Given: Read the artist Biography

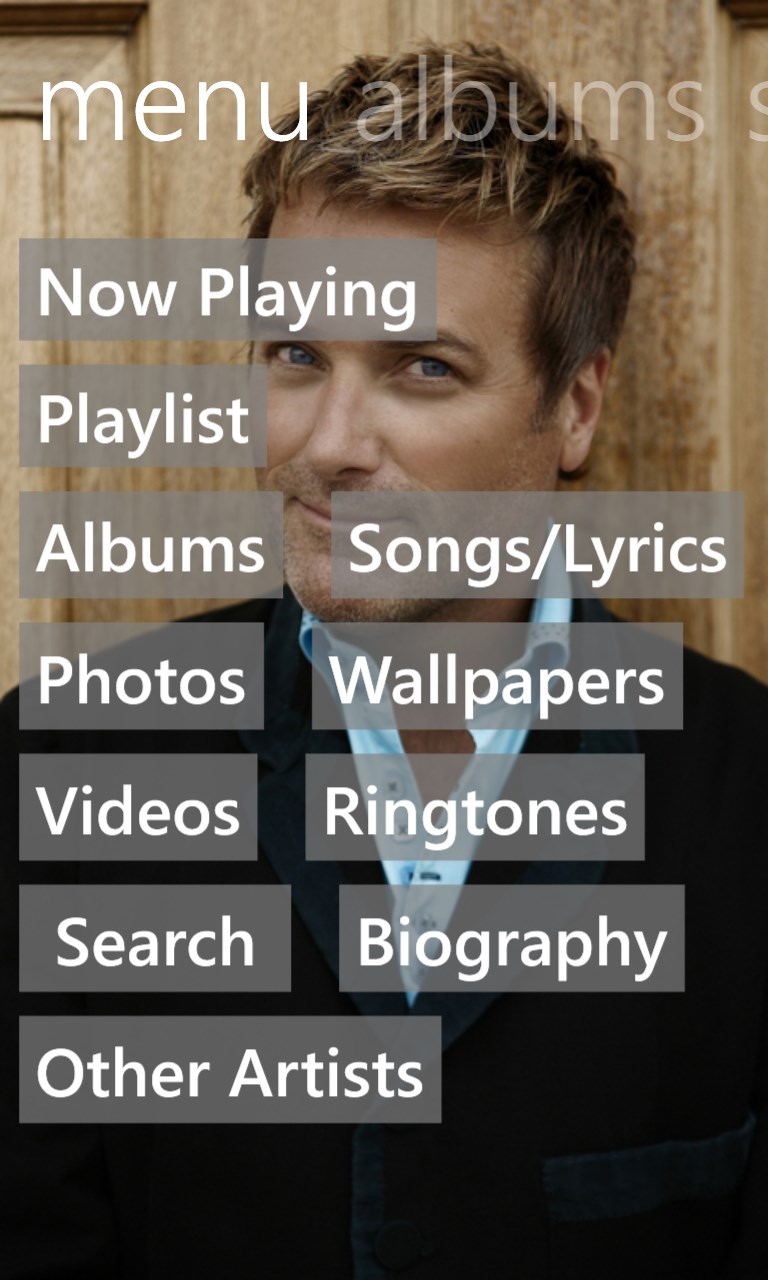Looking at the screenshot, I should point(511,939).
